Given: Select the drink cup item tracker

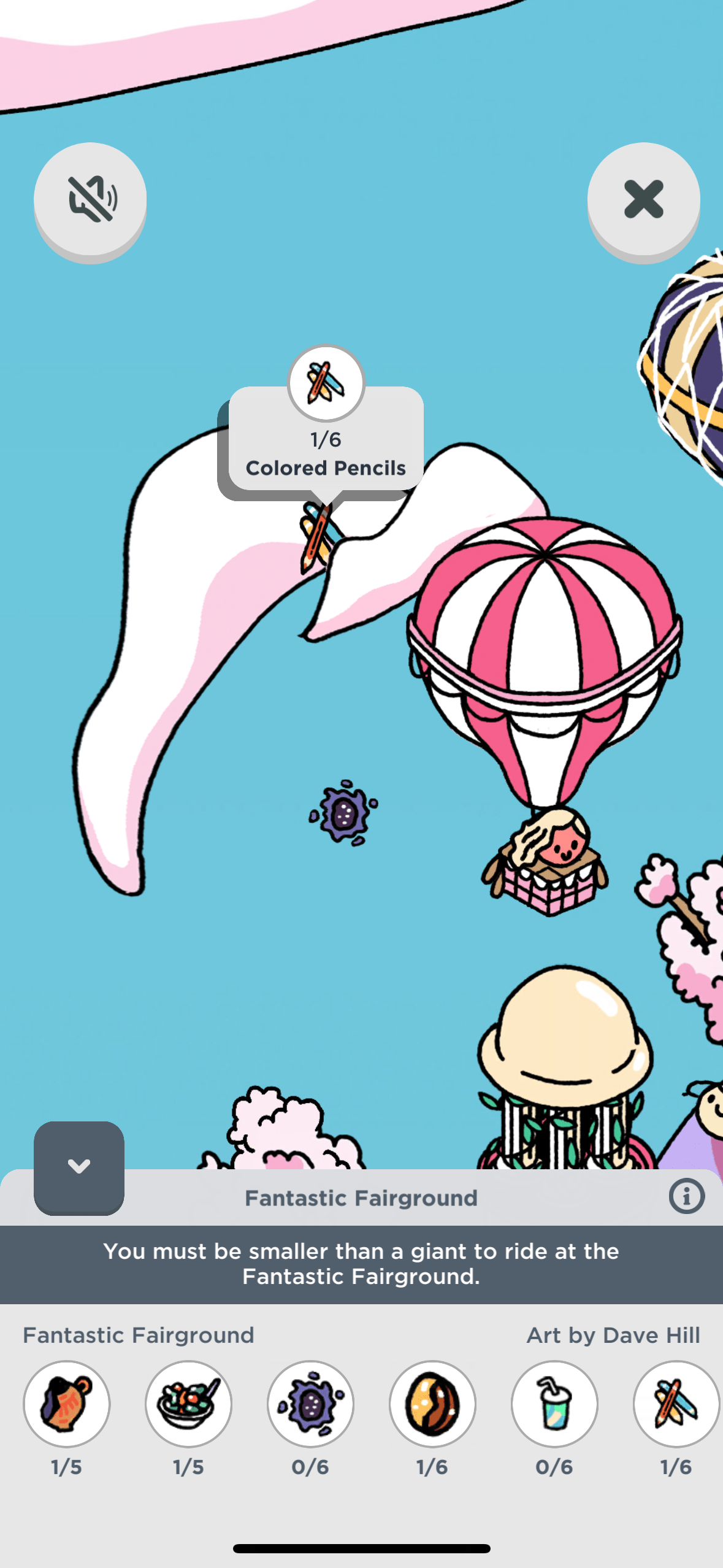Looking at the screenshot, I should 554,1404.
